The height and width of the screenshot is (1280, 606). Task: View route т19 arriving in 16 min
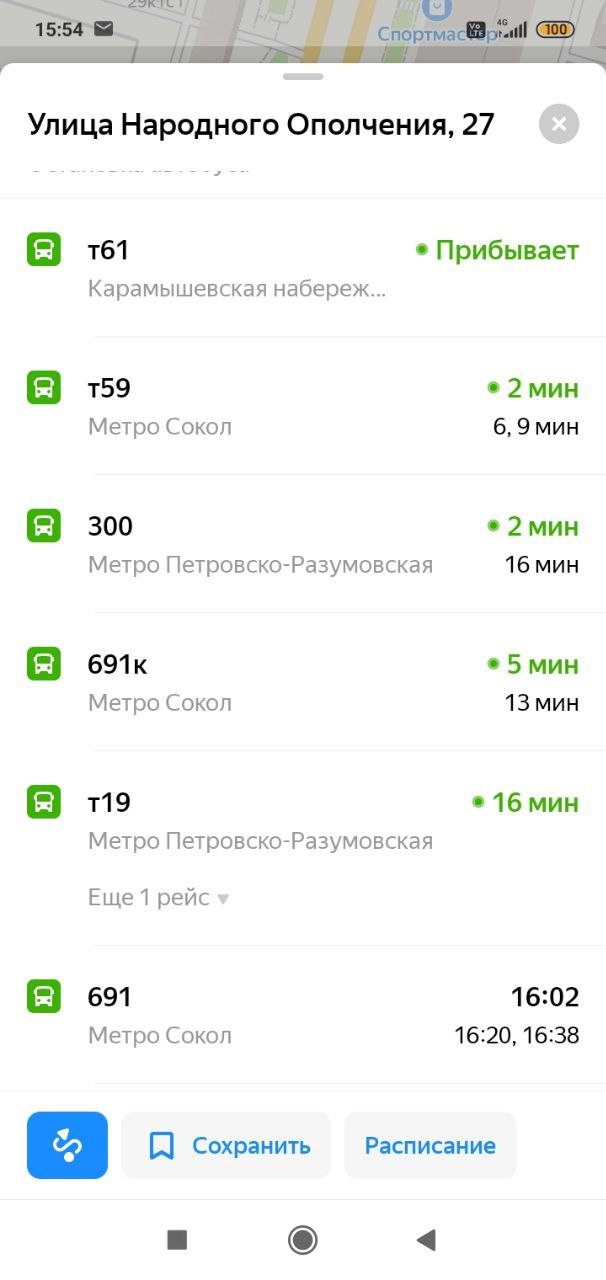click(303, 820)
